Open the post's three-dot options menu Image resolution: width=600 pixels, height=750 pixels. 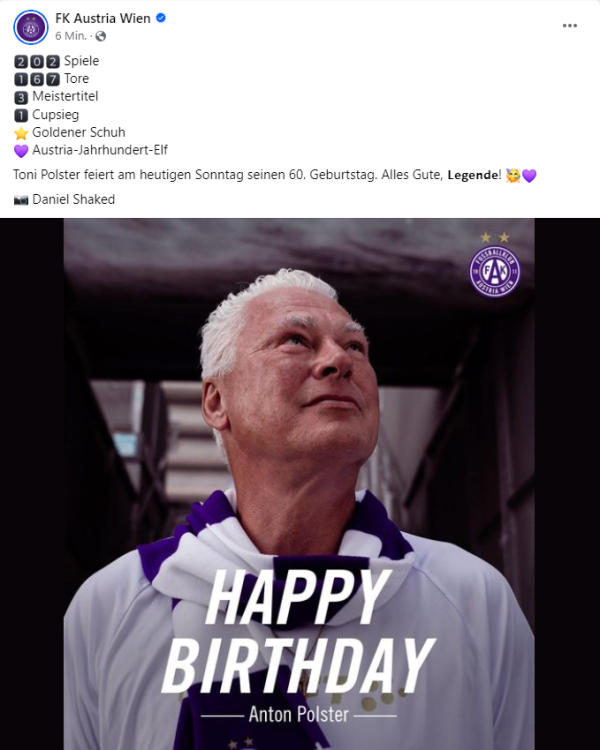[570, 26]
